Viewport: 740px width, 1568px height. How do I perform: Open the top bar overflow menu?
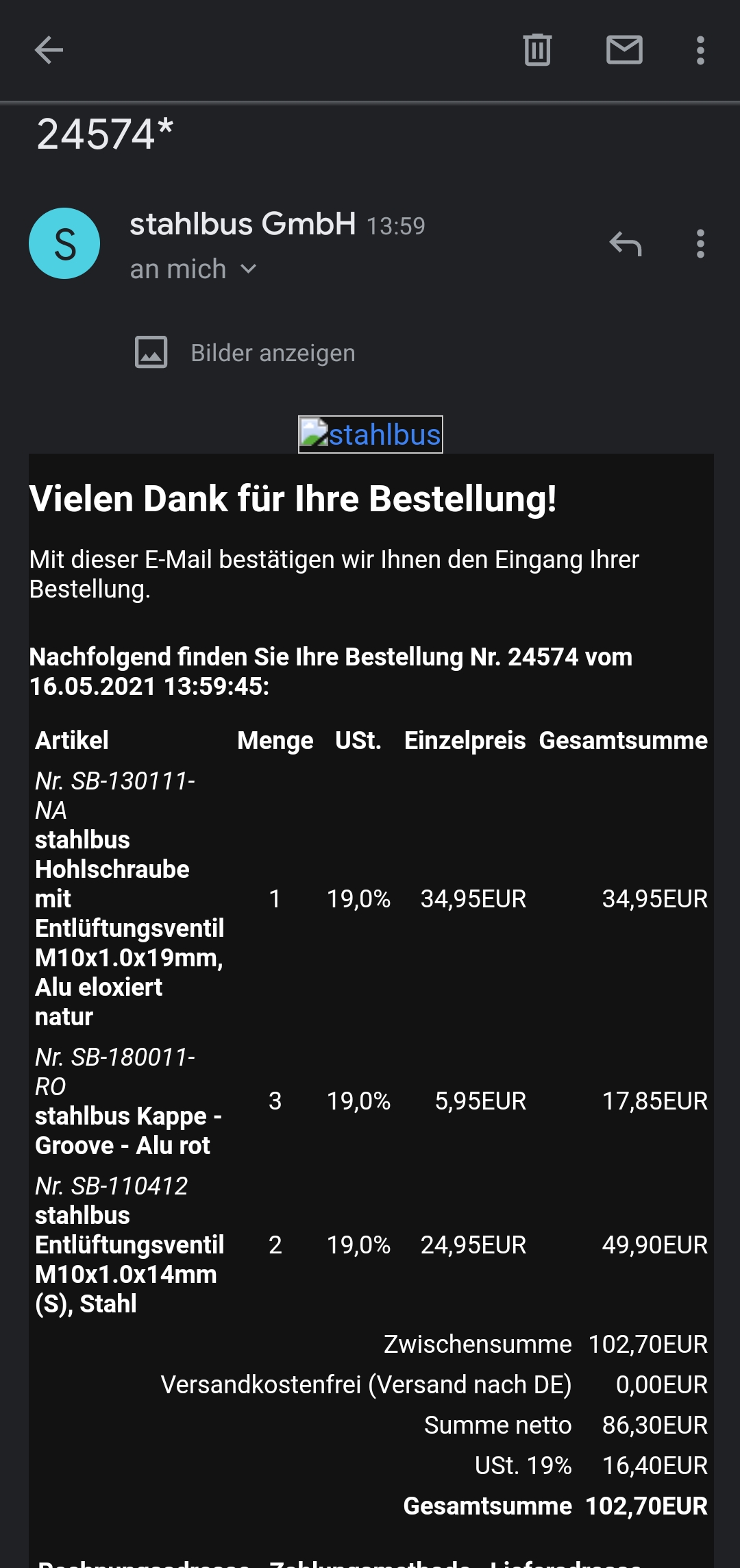click(700, 50)
